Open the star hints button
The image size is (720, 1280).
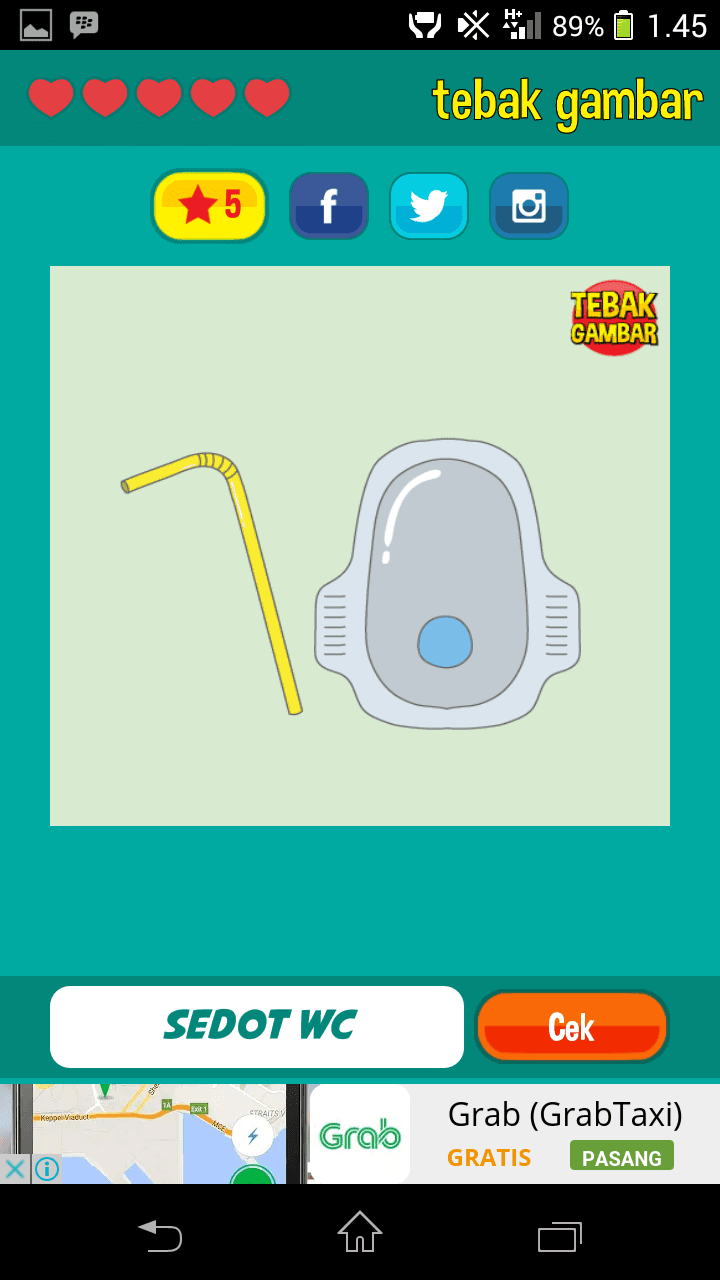click(210, 206)
